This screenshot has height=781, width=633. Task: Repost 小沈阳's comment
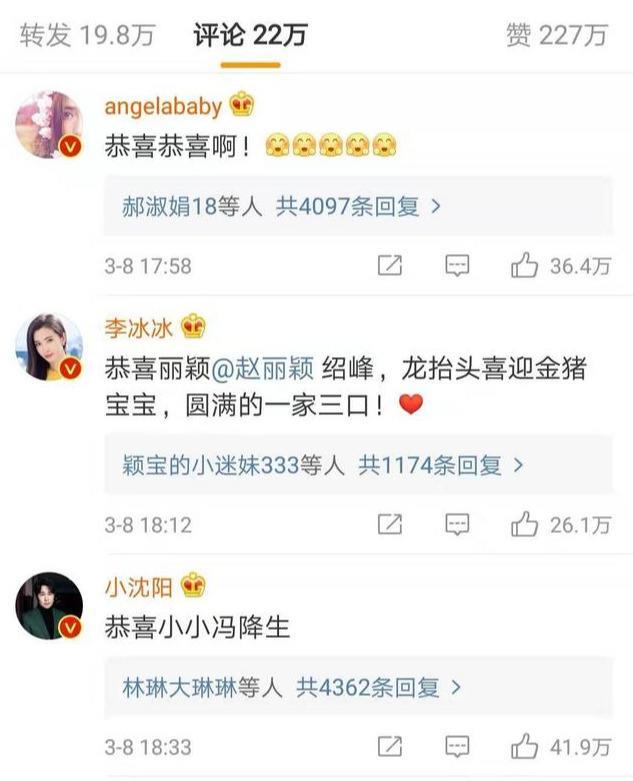389,746
